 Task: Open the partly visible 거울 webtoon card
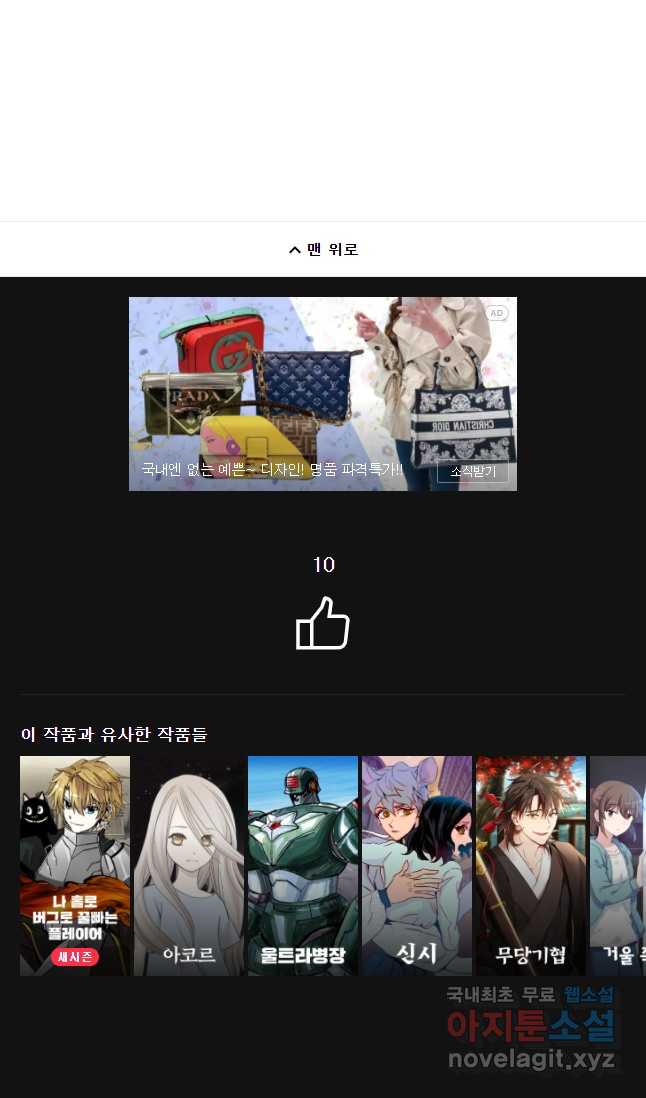click(x=618, y=866)
